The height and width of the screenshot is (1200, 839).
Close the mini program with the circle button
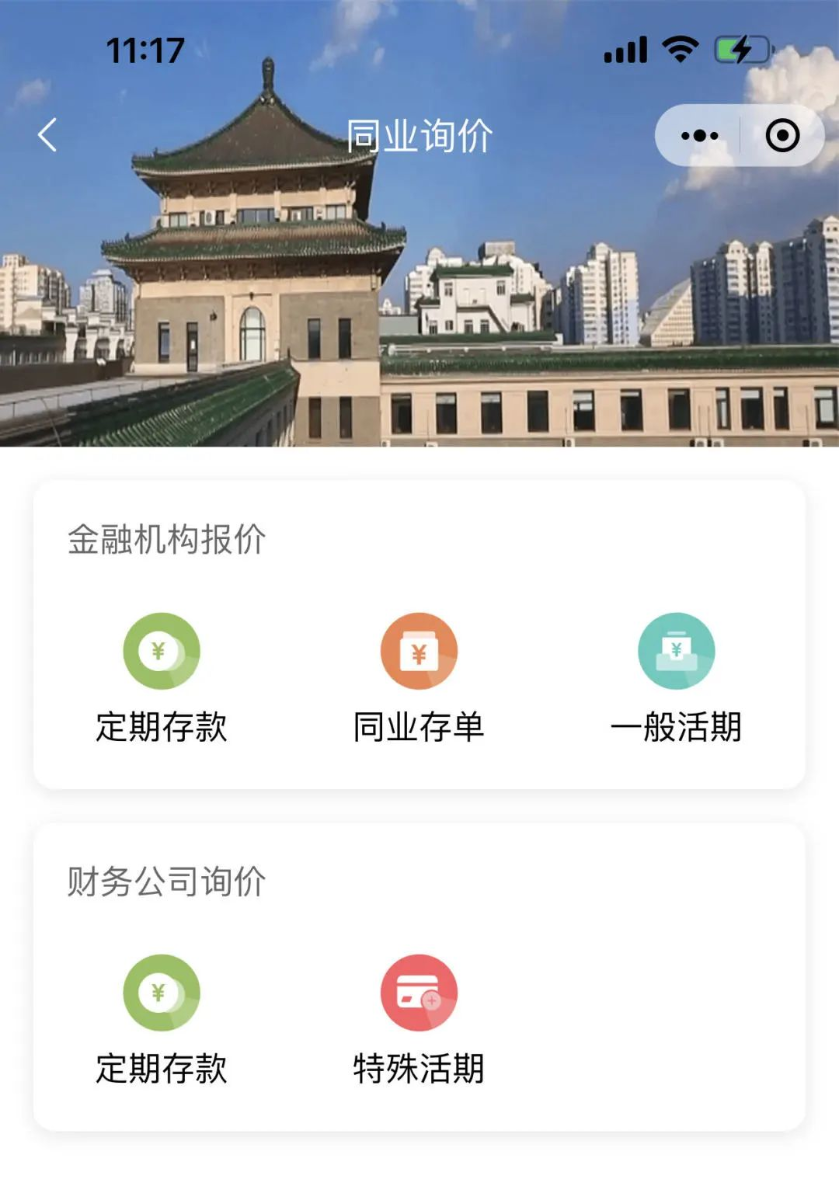tap(783, 136)
